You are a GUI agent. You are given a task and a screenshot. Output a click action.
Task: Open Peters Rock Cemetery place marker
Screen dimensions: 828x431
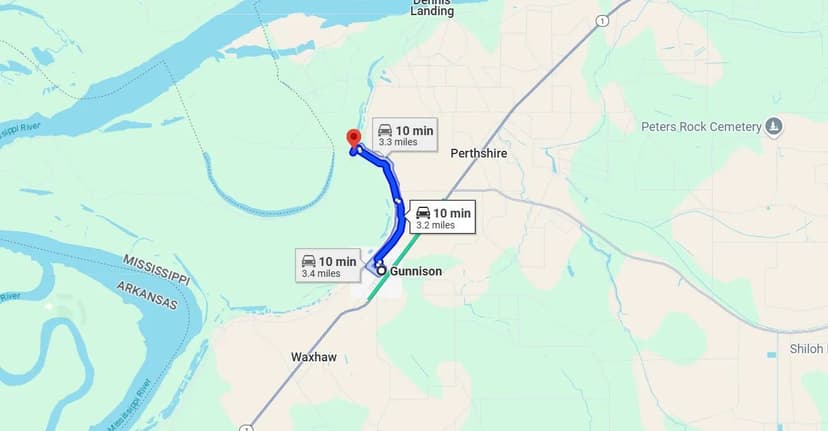pyautogui.click(x=774, y=127)
